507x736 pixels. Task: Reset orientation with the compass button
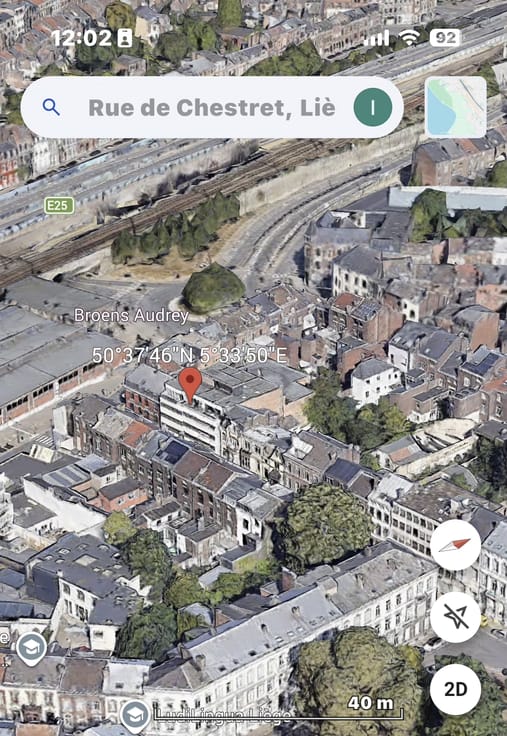(x=455, y=545)
